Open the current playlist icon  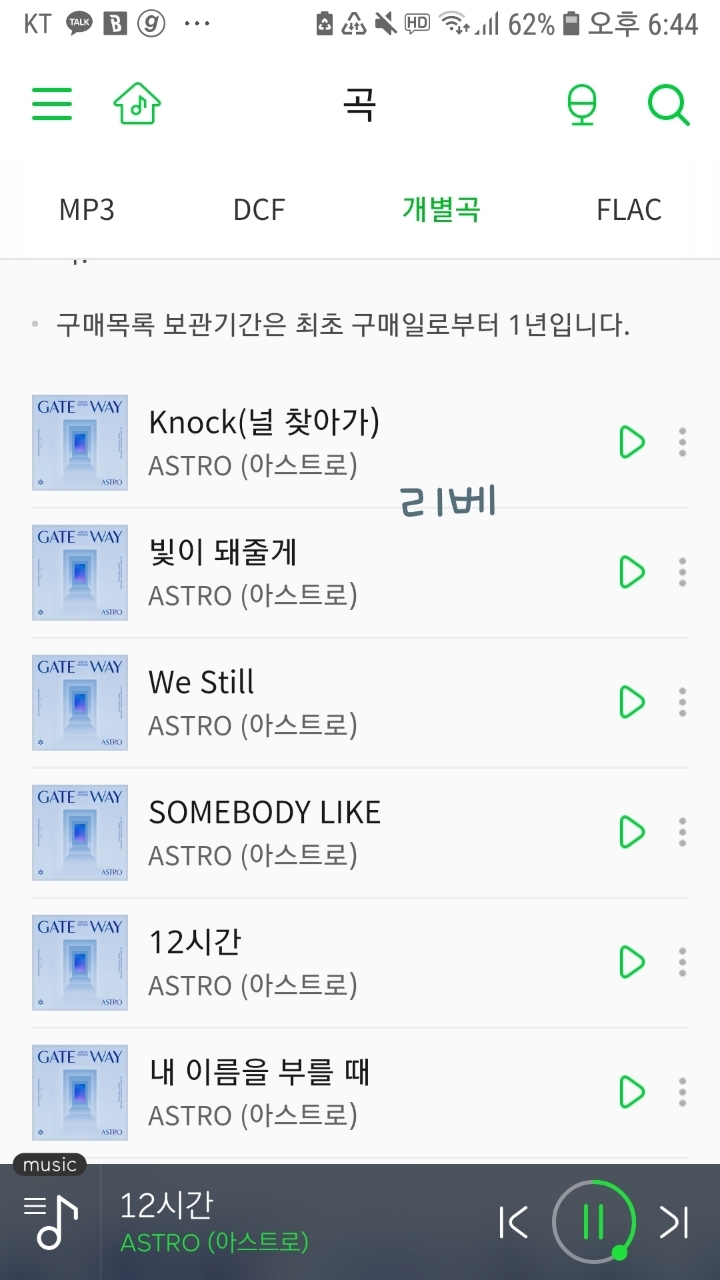tap(52, 1222)
